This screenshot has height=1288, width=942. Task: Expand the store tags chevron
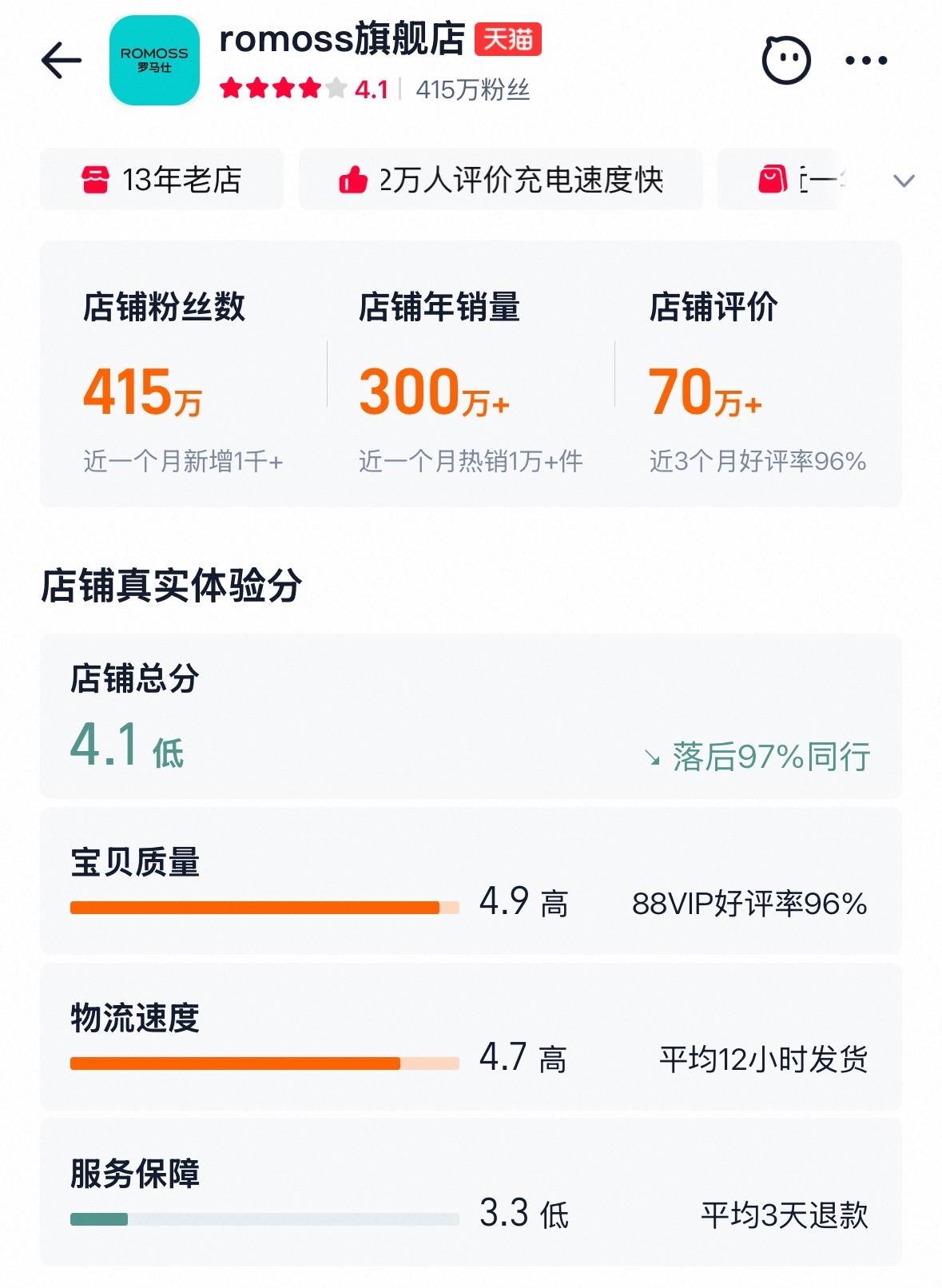click(903, 181)
